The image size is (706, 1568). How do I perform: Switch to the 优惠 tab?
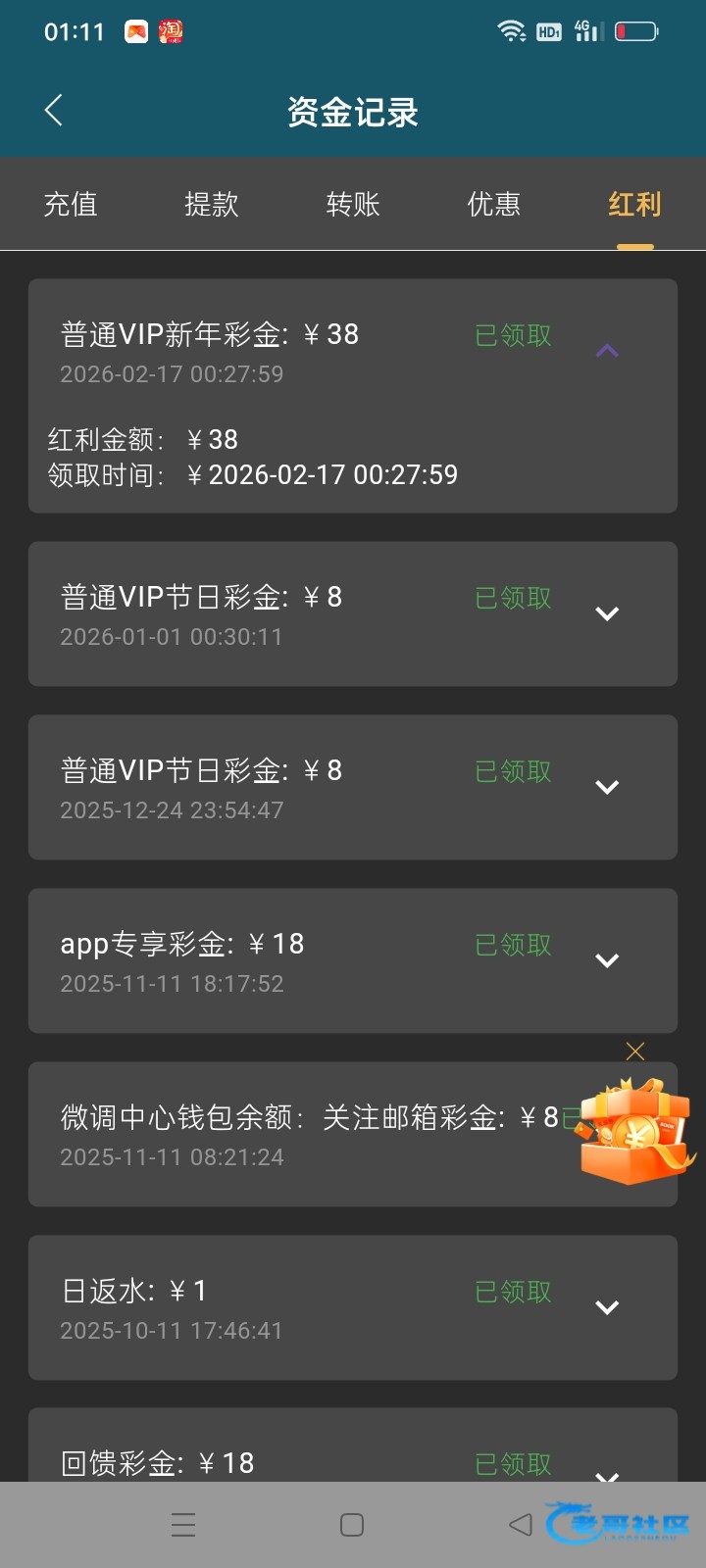494,204
